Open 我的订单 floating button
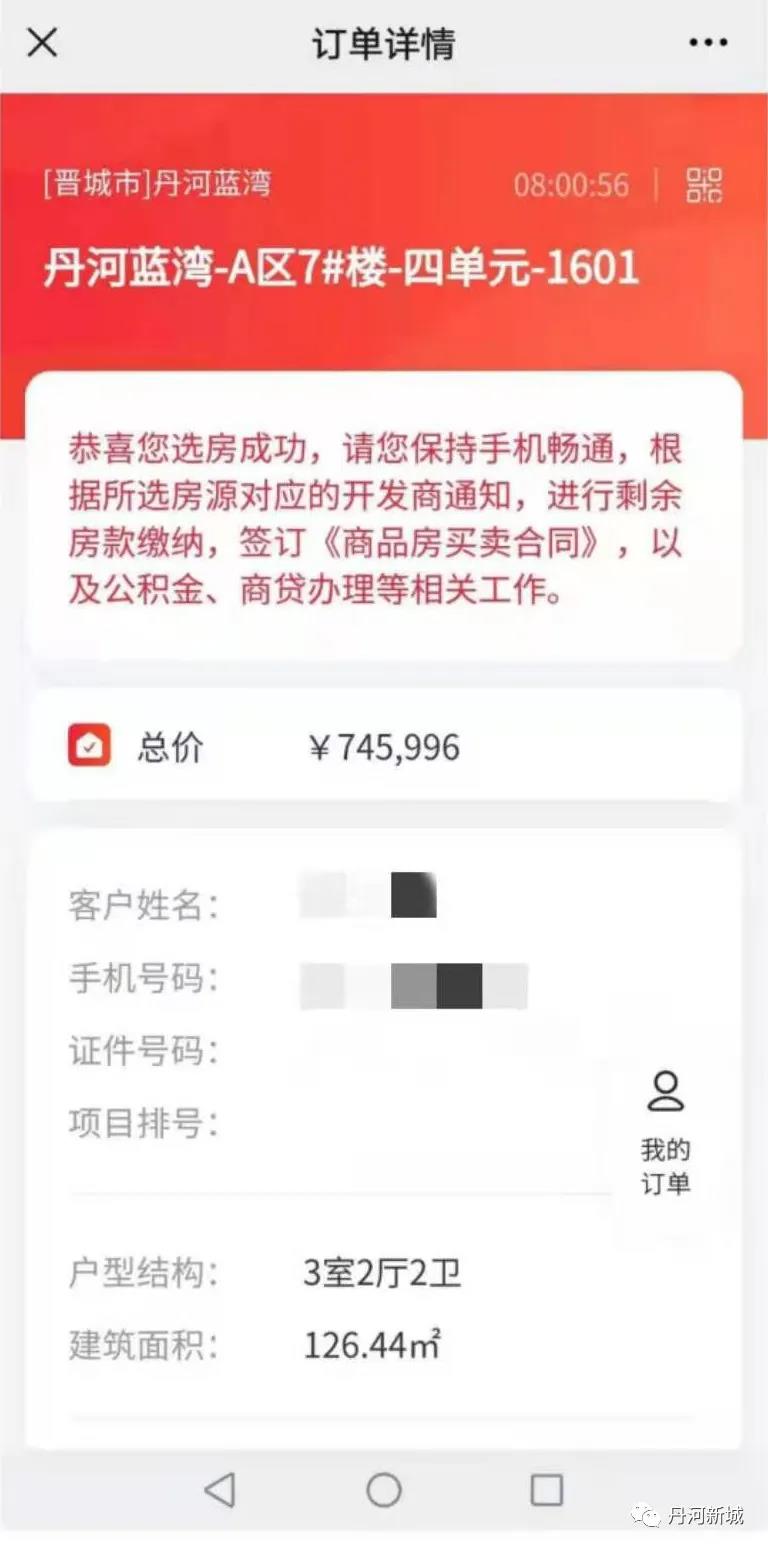The width and height of the screenshot is (768, 1549). pos(666,1133)
